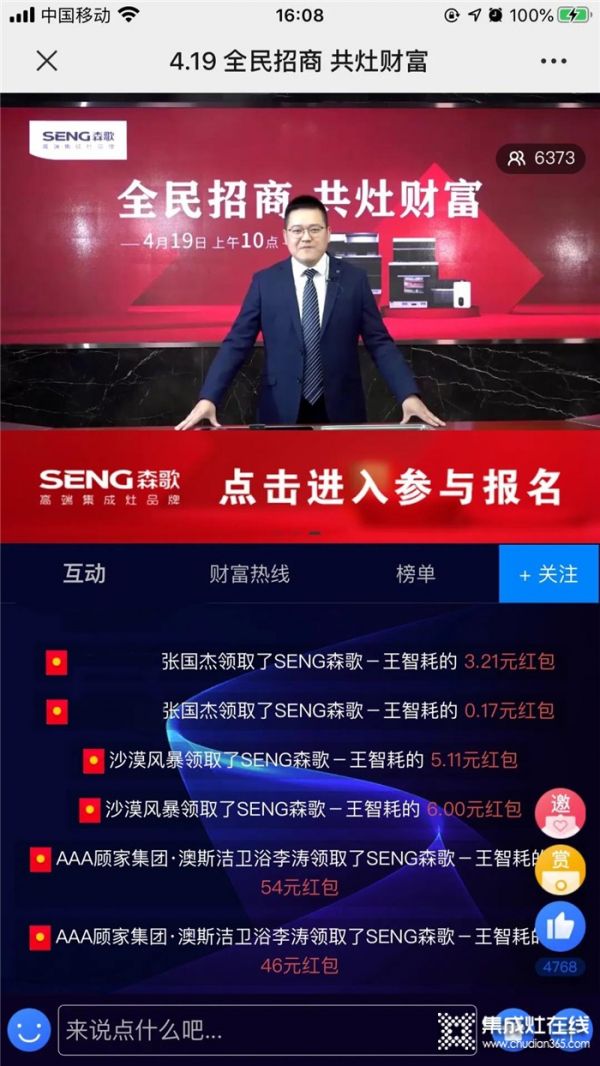Open the 榜单 tab
The width and height of the screenshot is (600, 1066).
point(415,574)
